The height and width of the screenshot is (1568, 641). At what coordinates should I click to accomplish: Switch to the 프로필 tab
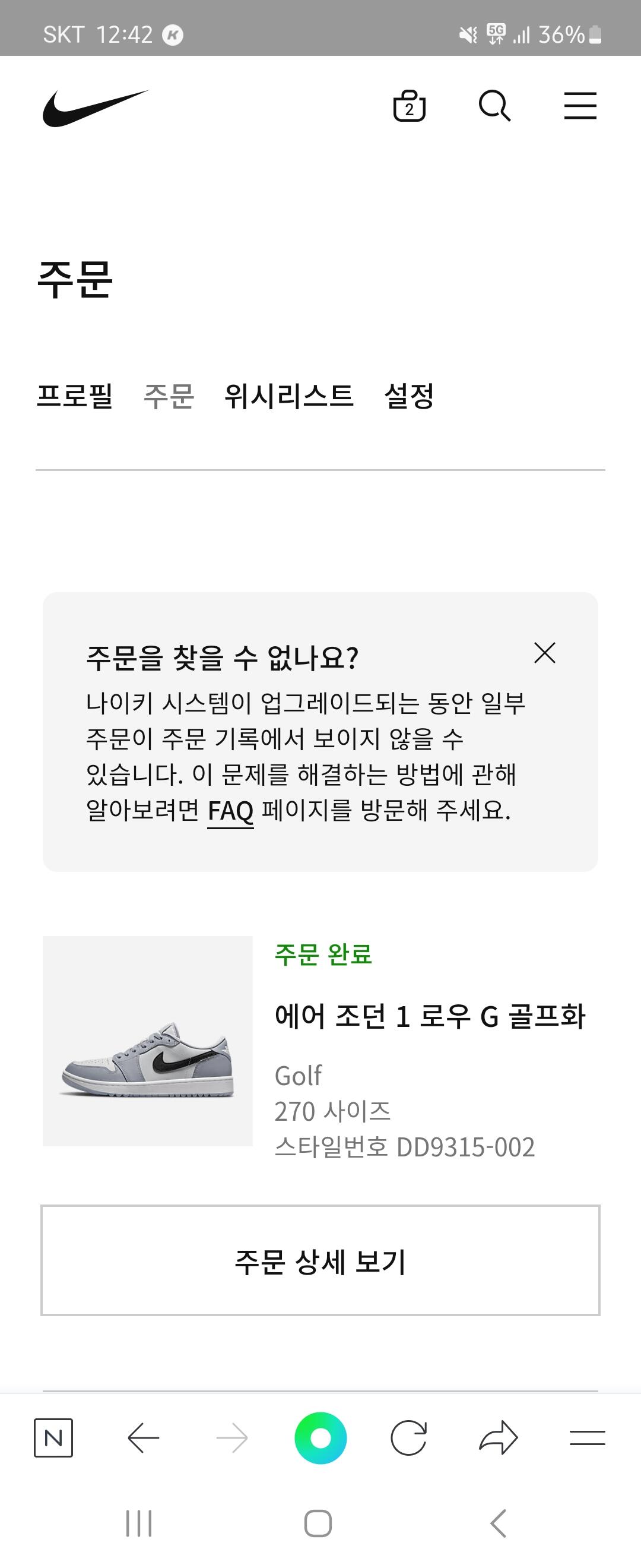pyautogui.click(x=75, y=396)
